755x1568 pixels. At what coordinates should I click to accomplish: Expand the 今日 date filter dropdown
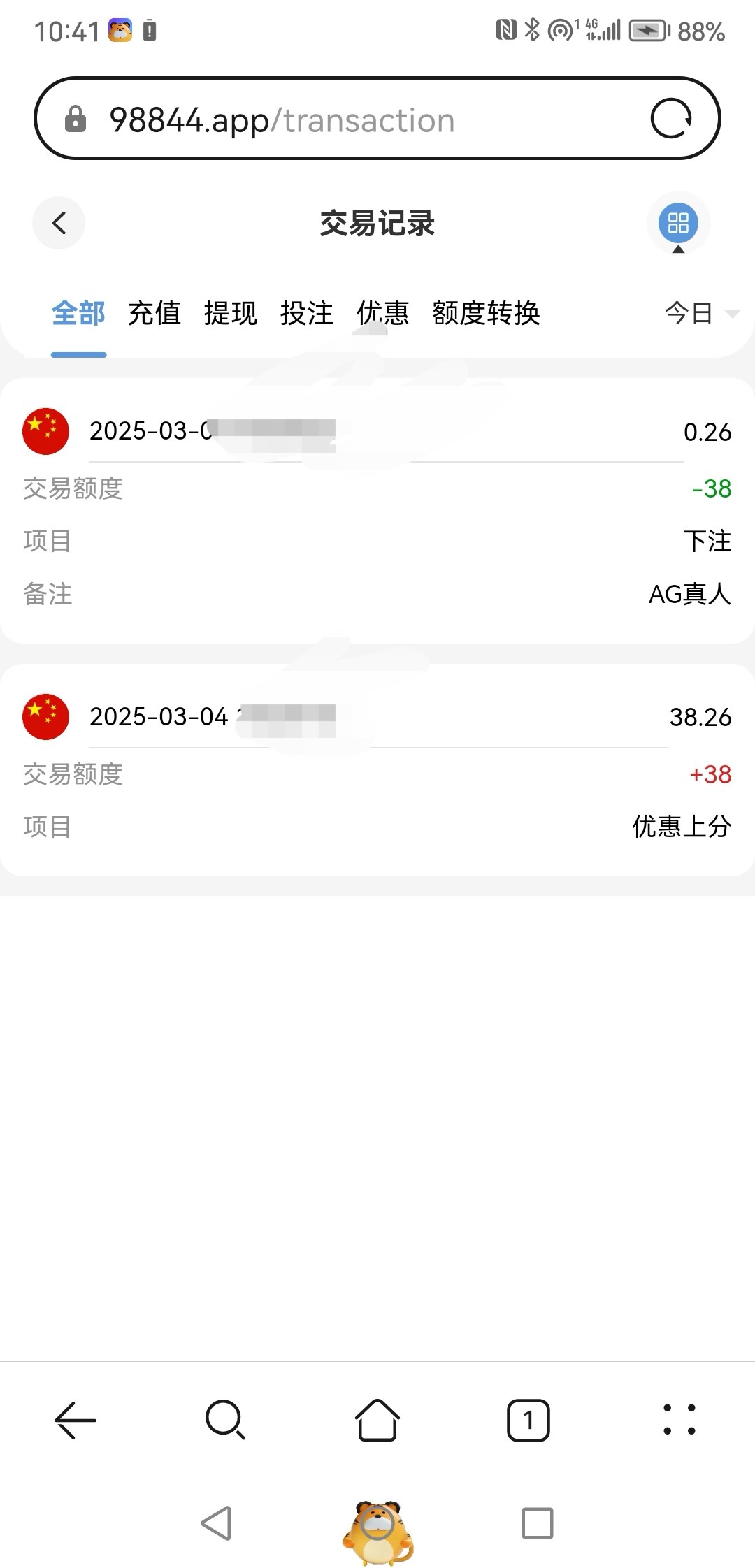pyautogui.click(x=702, y=313)
